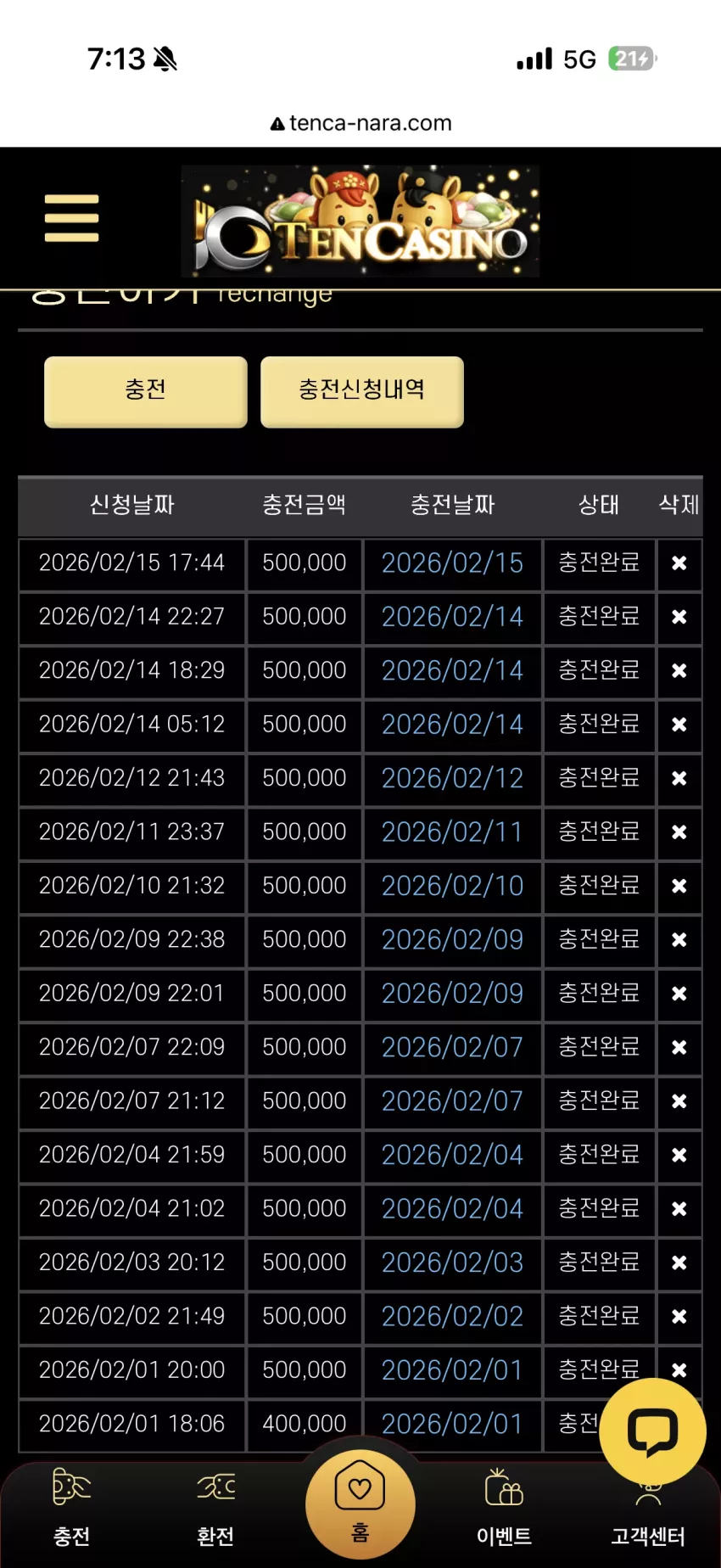The height and width of the screenshot is (1568, 721).
Task: Open the 이벤트 tab
Action: 504,1507
